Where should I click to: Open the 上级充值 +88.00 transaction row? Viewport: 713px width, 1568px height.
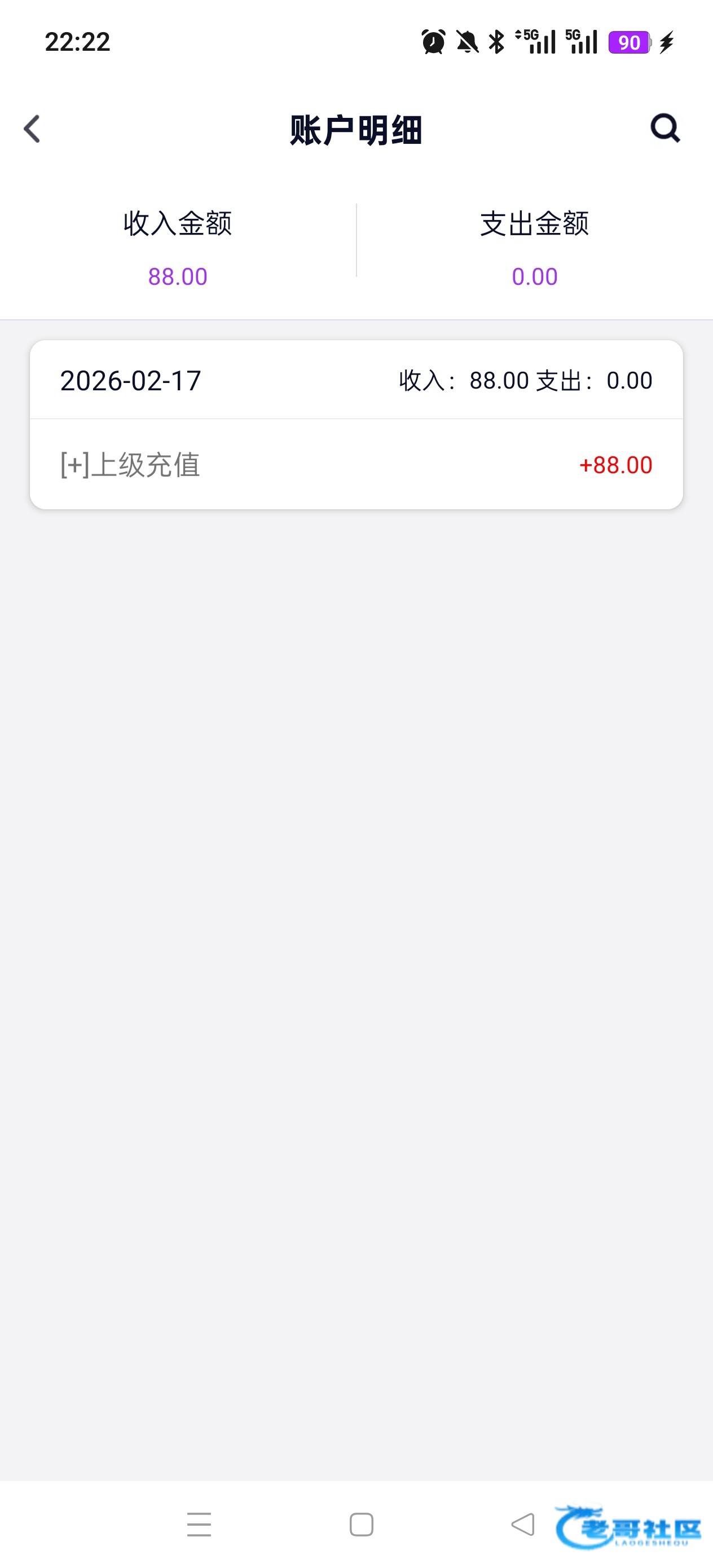coord(356,464)
